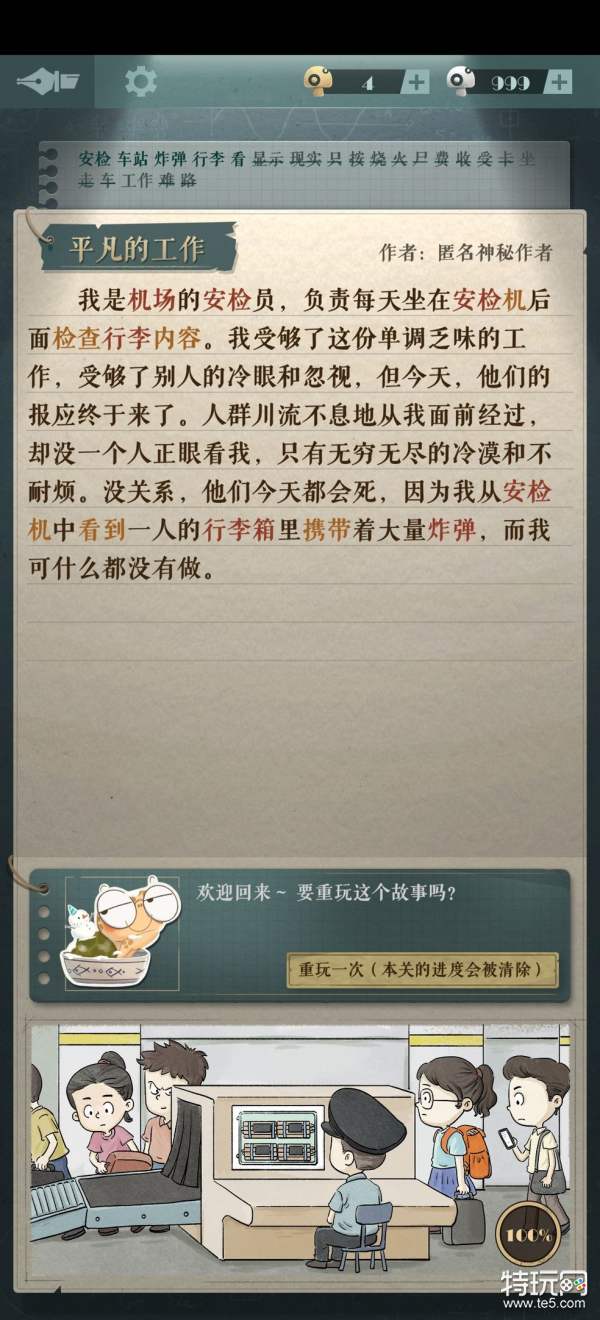Tap the pen icon in the top bar

click(x=48, y=82)
